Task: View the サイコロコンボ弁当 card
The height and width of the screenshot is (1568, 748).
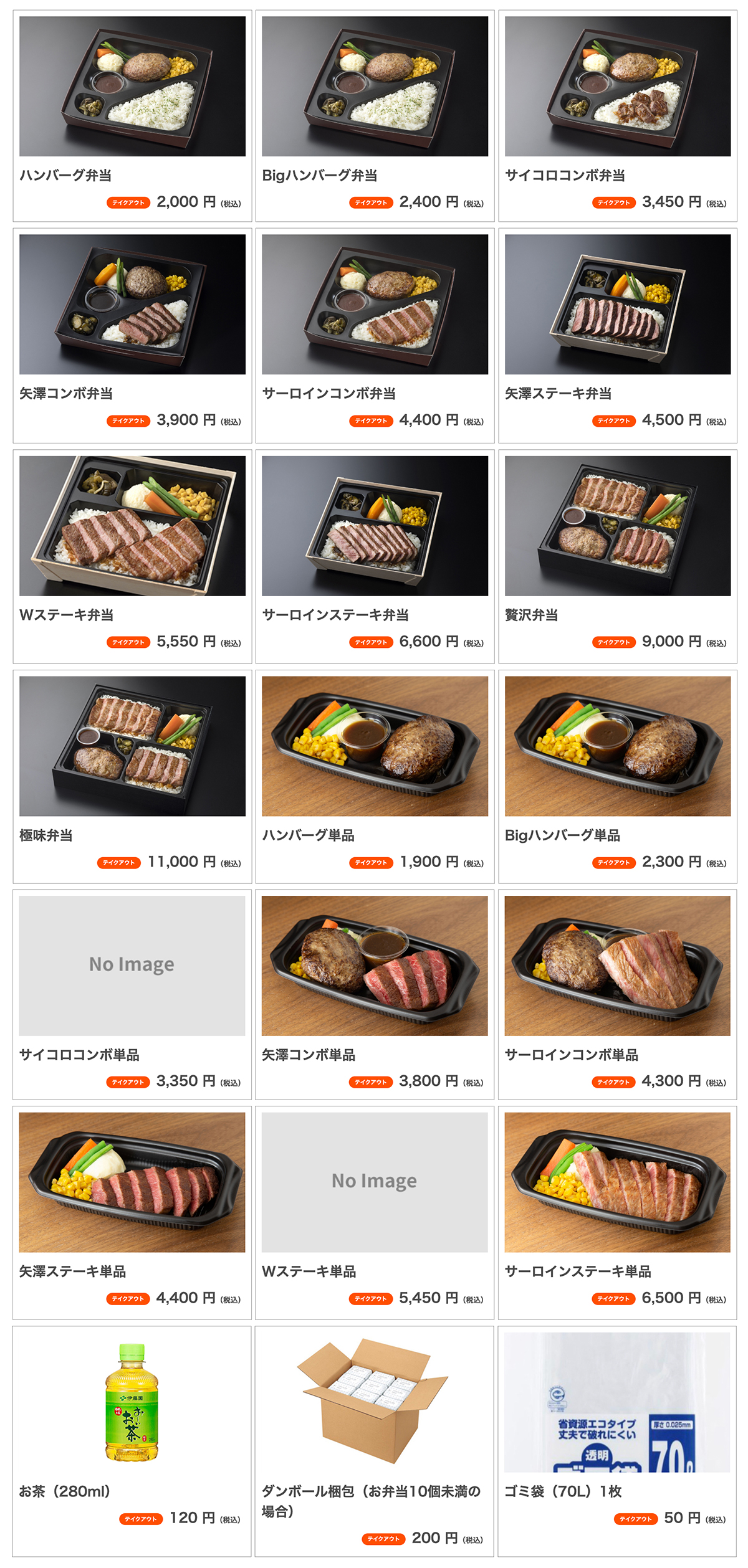Action: point(618,116)
